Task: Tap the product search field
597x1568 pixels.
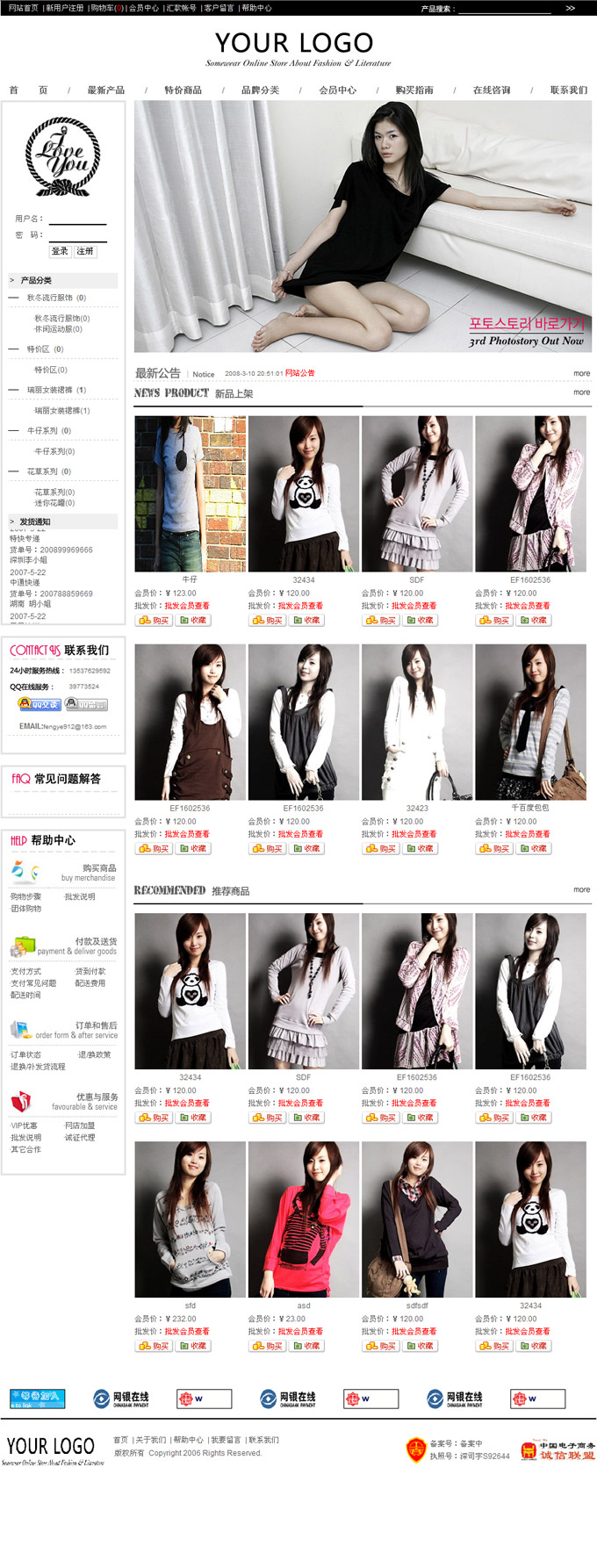Action: point(504,9)
